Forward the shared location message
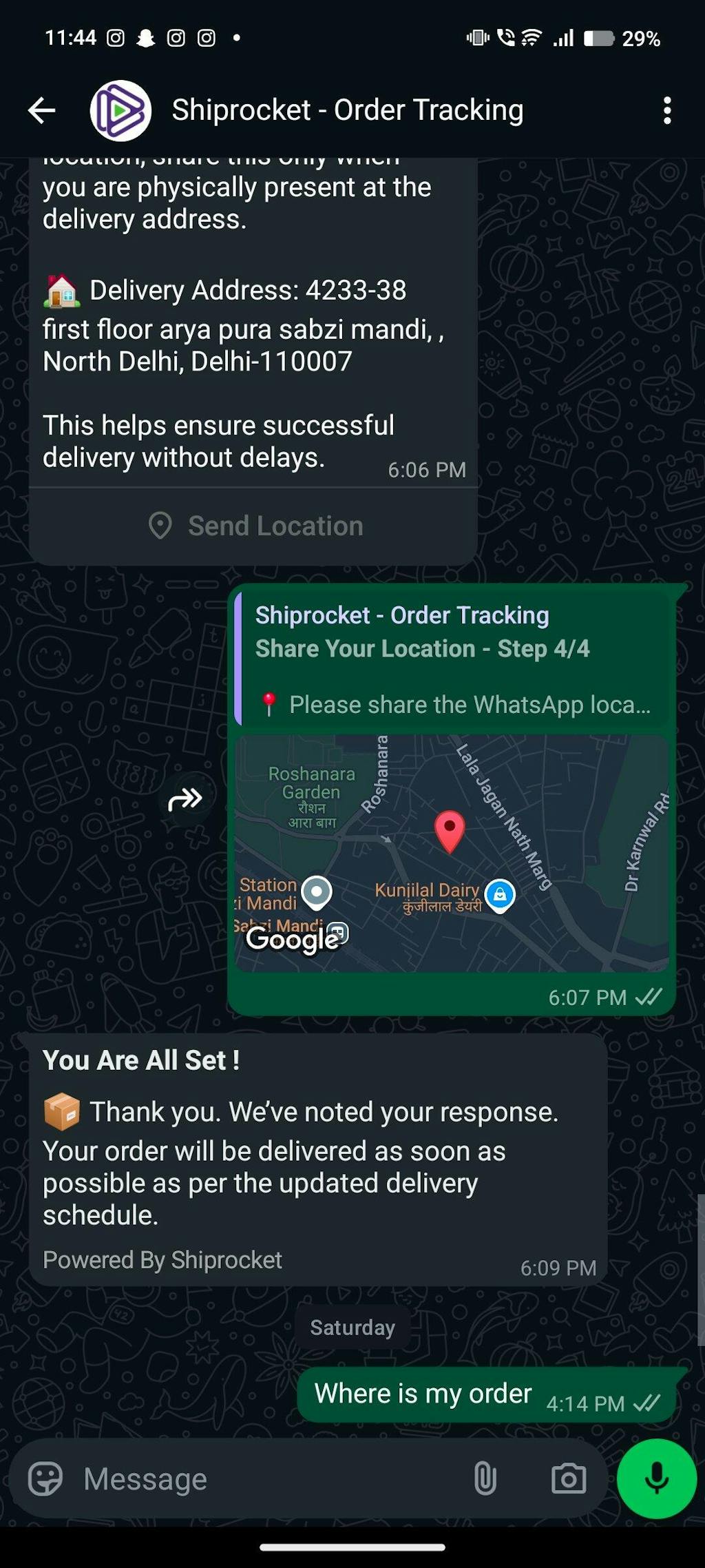The image size is (705, 1568). tap(185, 799)
